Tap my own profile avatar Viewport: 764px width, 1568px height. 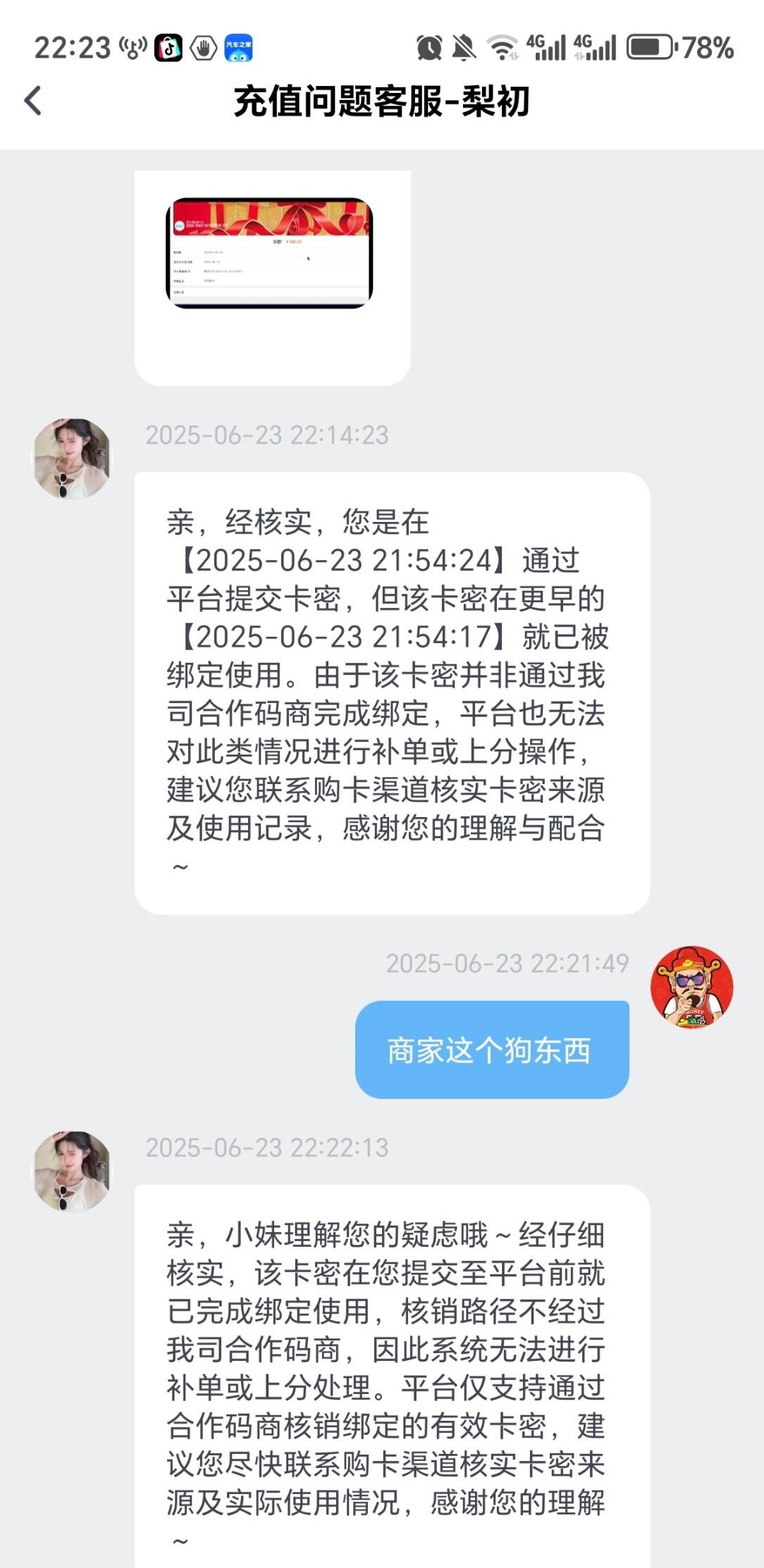coord(691,987)
